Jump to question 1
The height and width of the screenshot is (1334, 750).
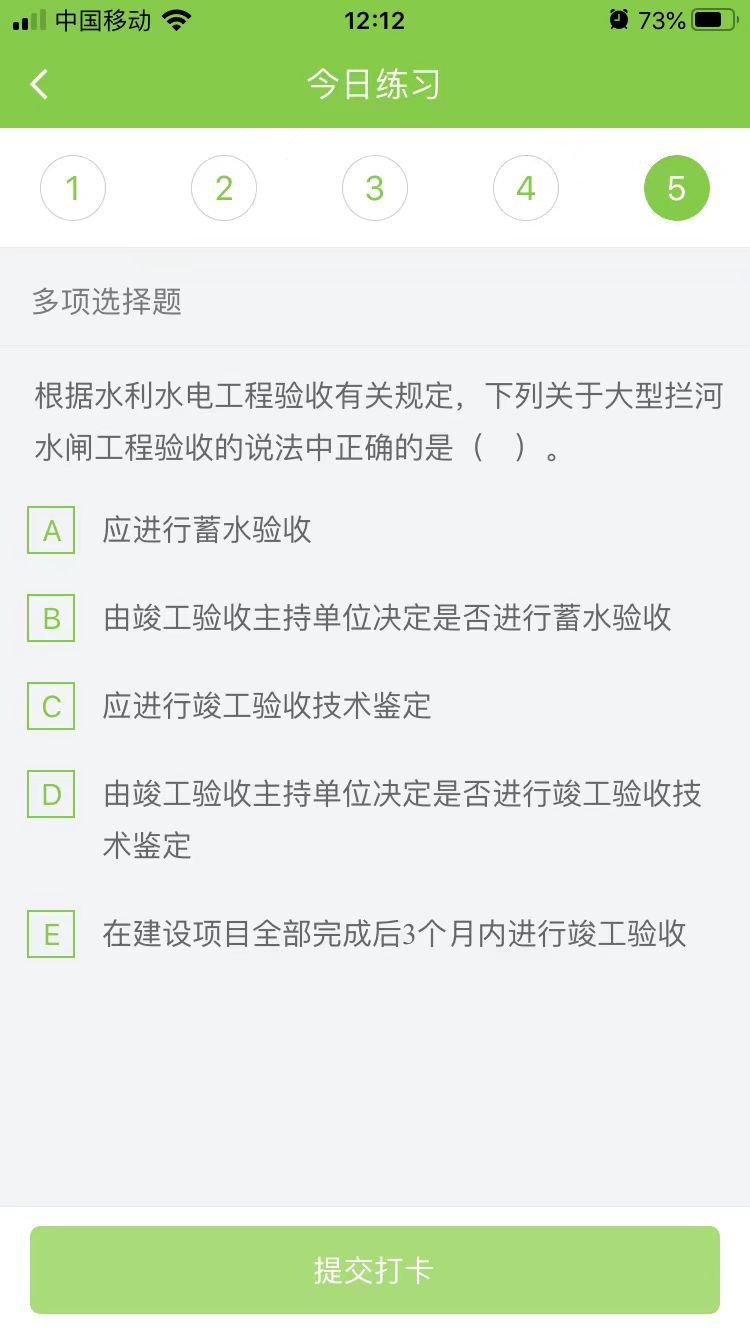click(x=73, y=188)
